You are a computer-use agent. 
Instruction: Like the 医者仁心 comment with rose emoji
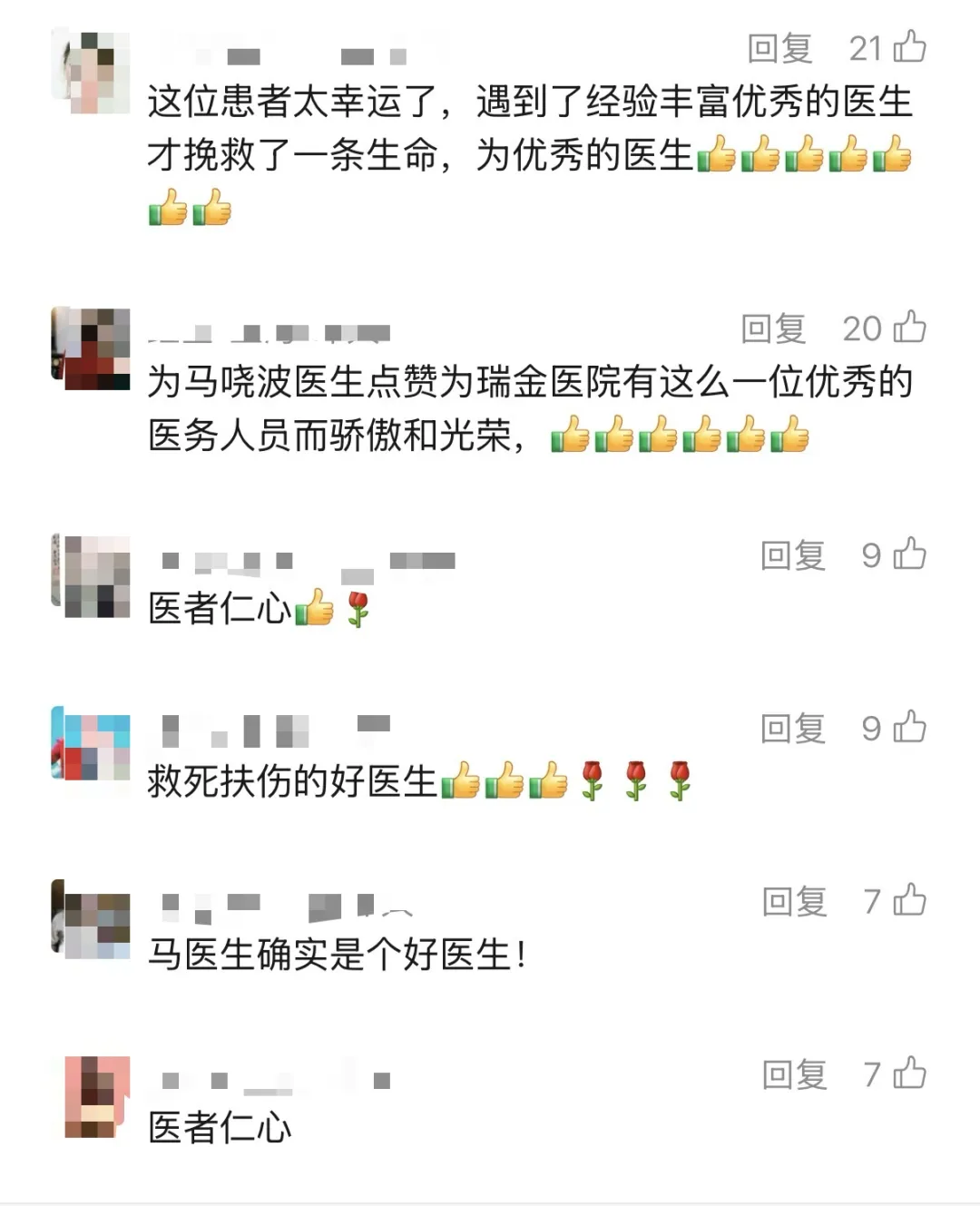click(909, 554)
